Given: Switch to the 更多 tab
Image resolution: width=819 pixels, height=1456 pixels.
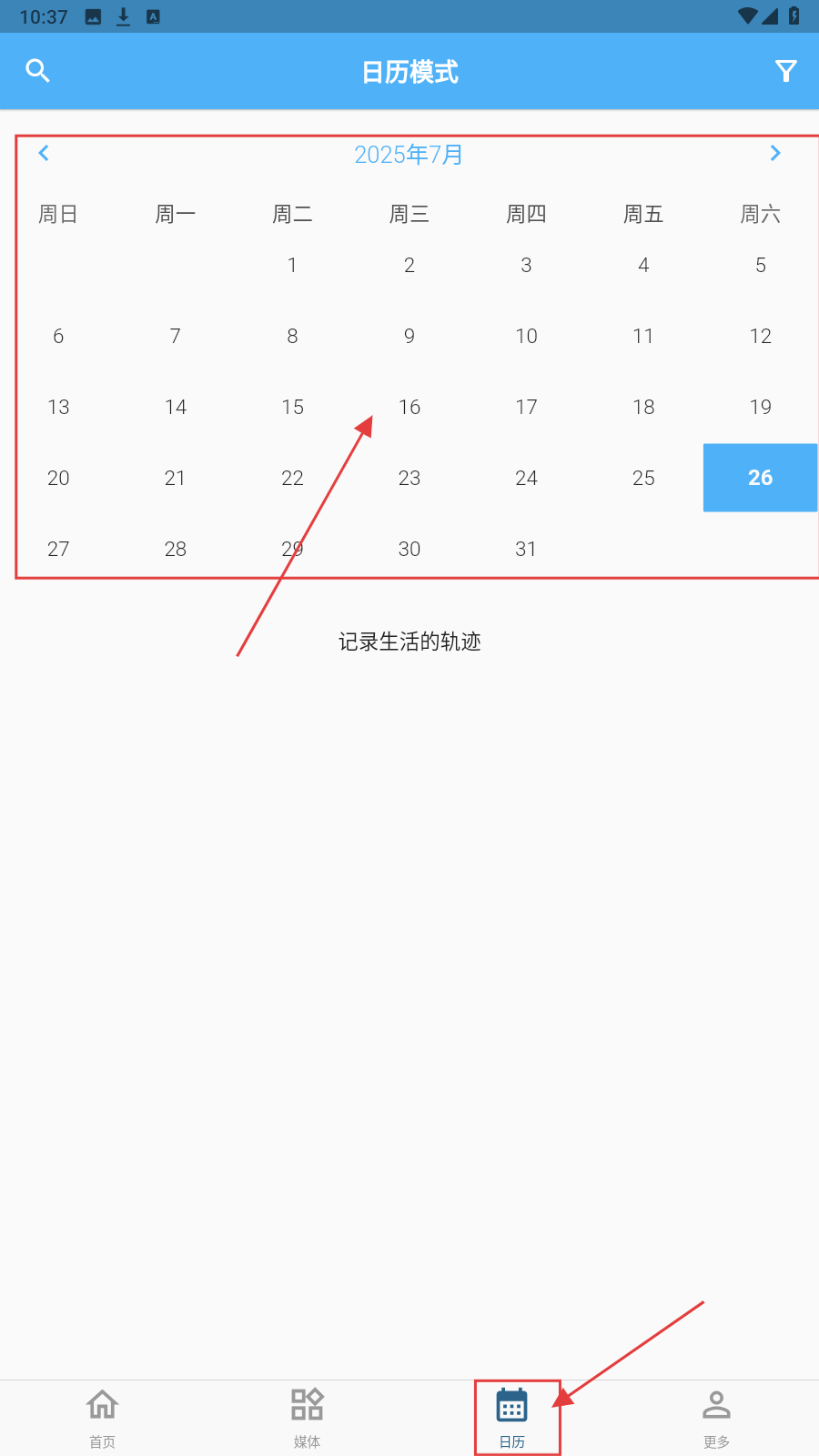Looking at the screenshot, I should 716,1418.
